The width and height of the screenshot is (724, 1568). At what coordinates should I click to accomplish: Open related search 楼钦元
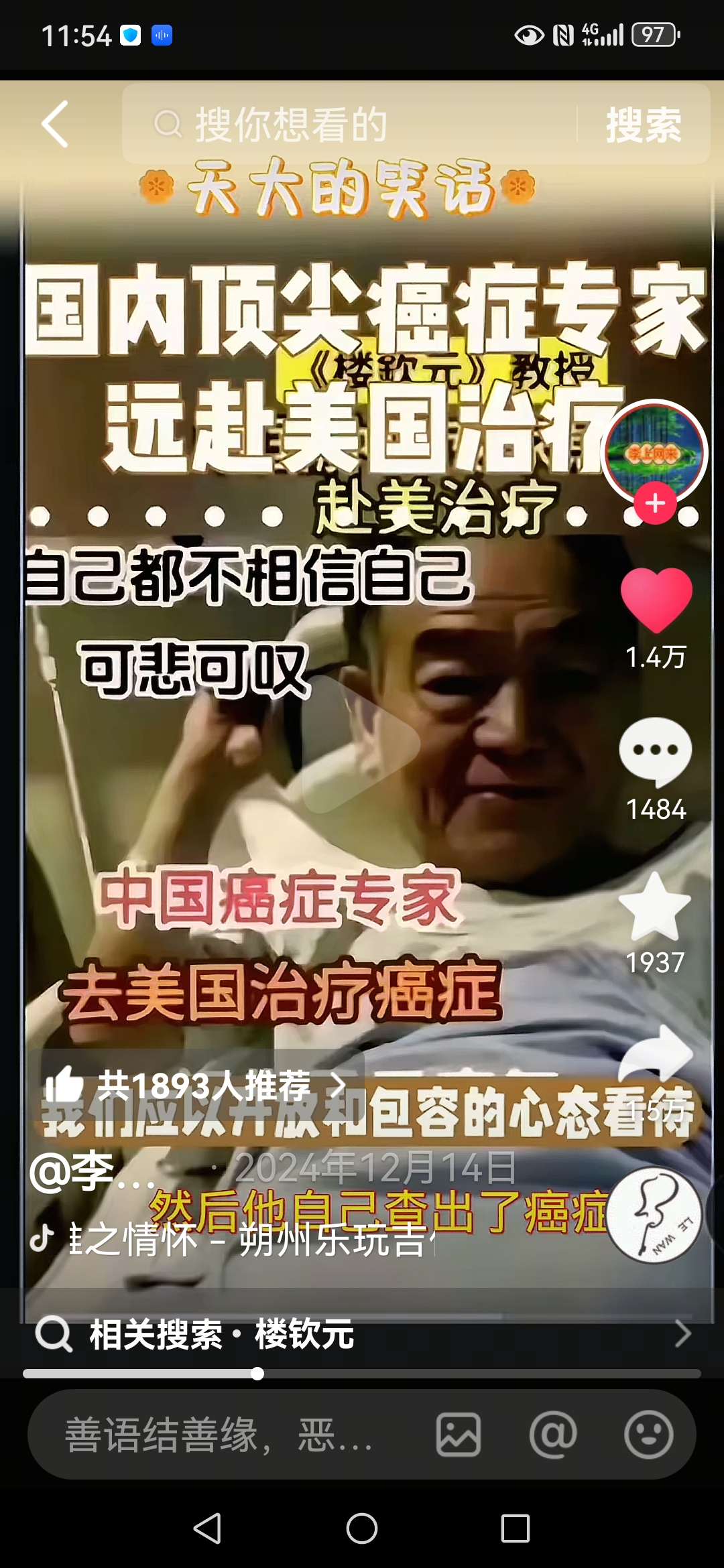(362, 1334)
